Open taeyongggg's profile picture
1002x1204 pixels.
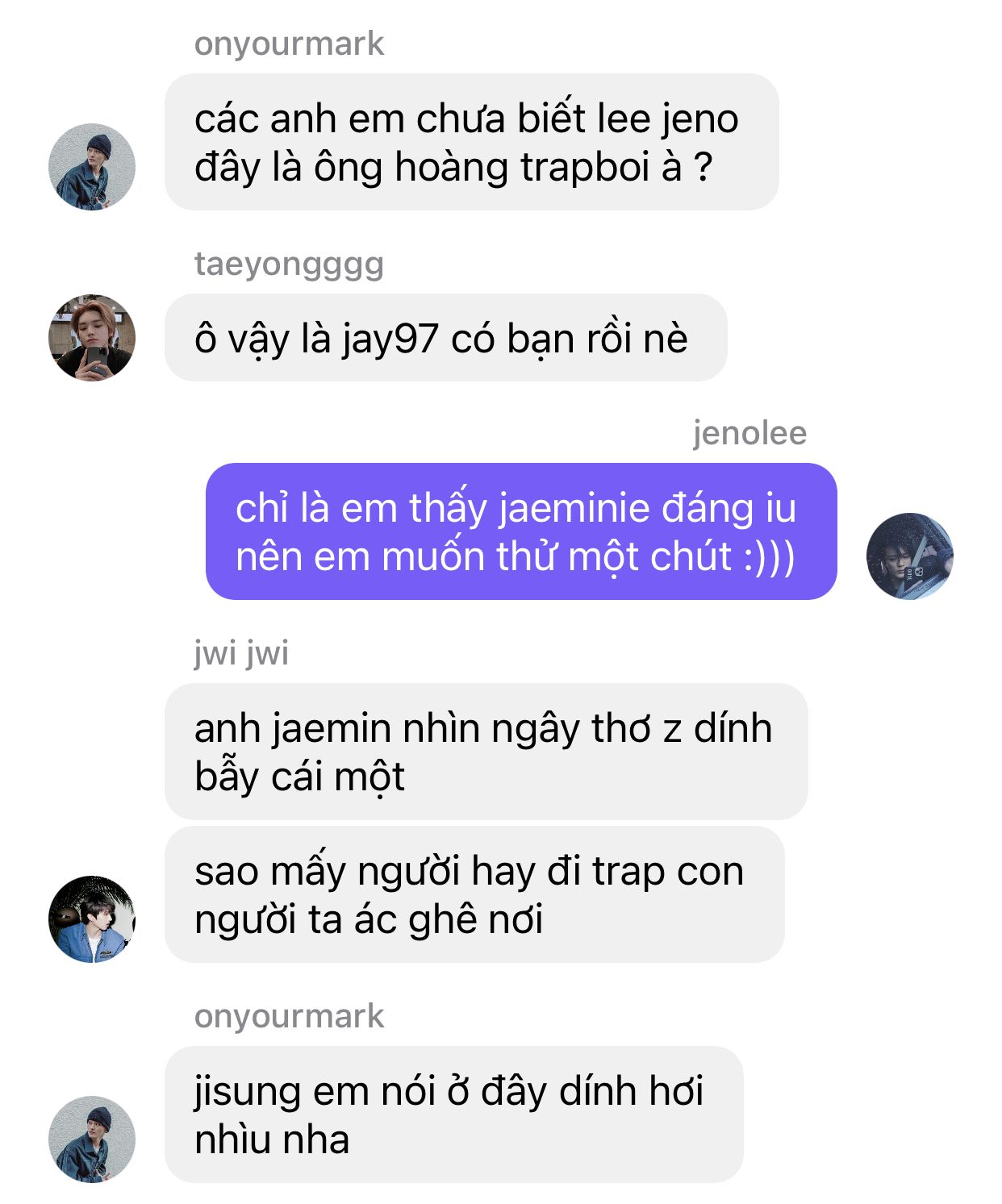[x=92, y=337]
